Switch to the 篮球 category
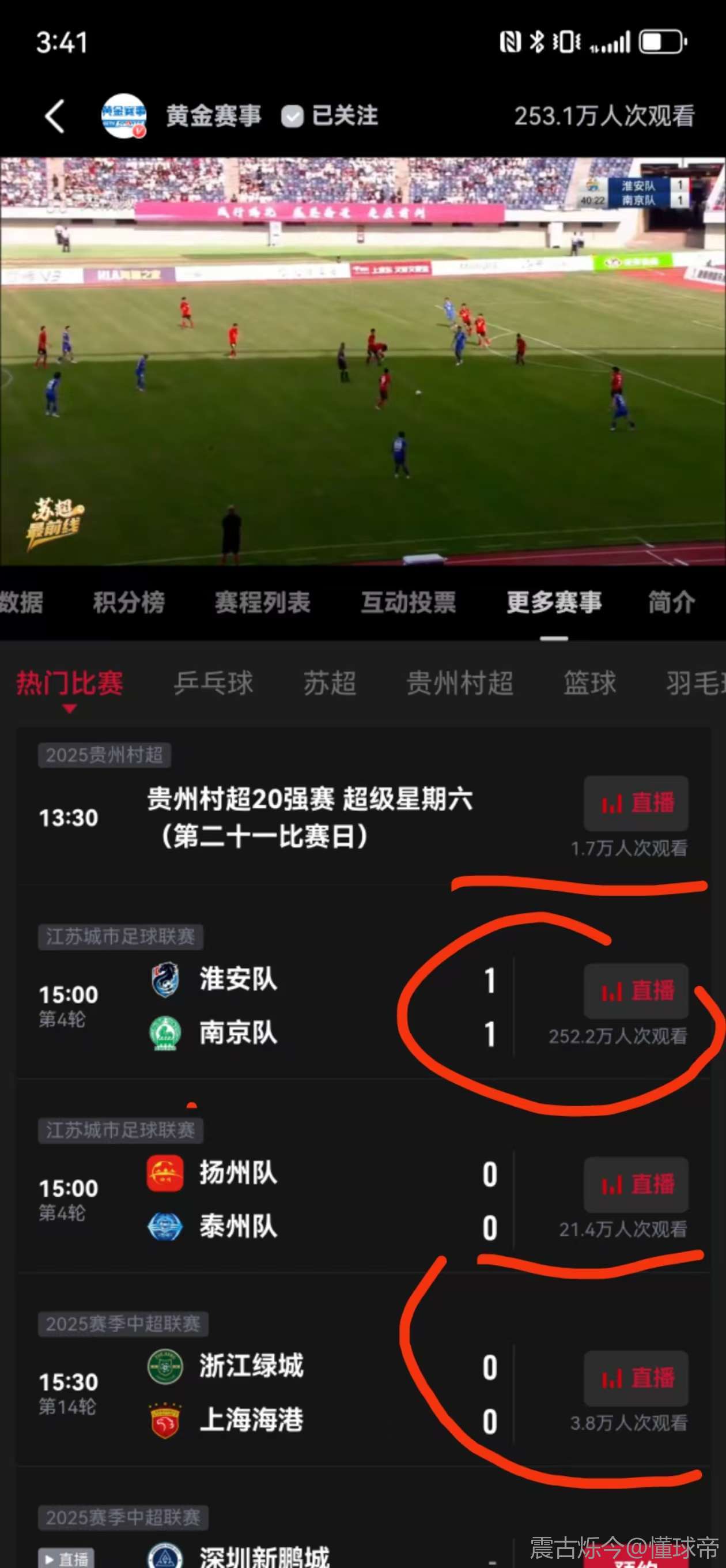Screen dimensions: 726x1568 tap(589, 683)
